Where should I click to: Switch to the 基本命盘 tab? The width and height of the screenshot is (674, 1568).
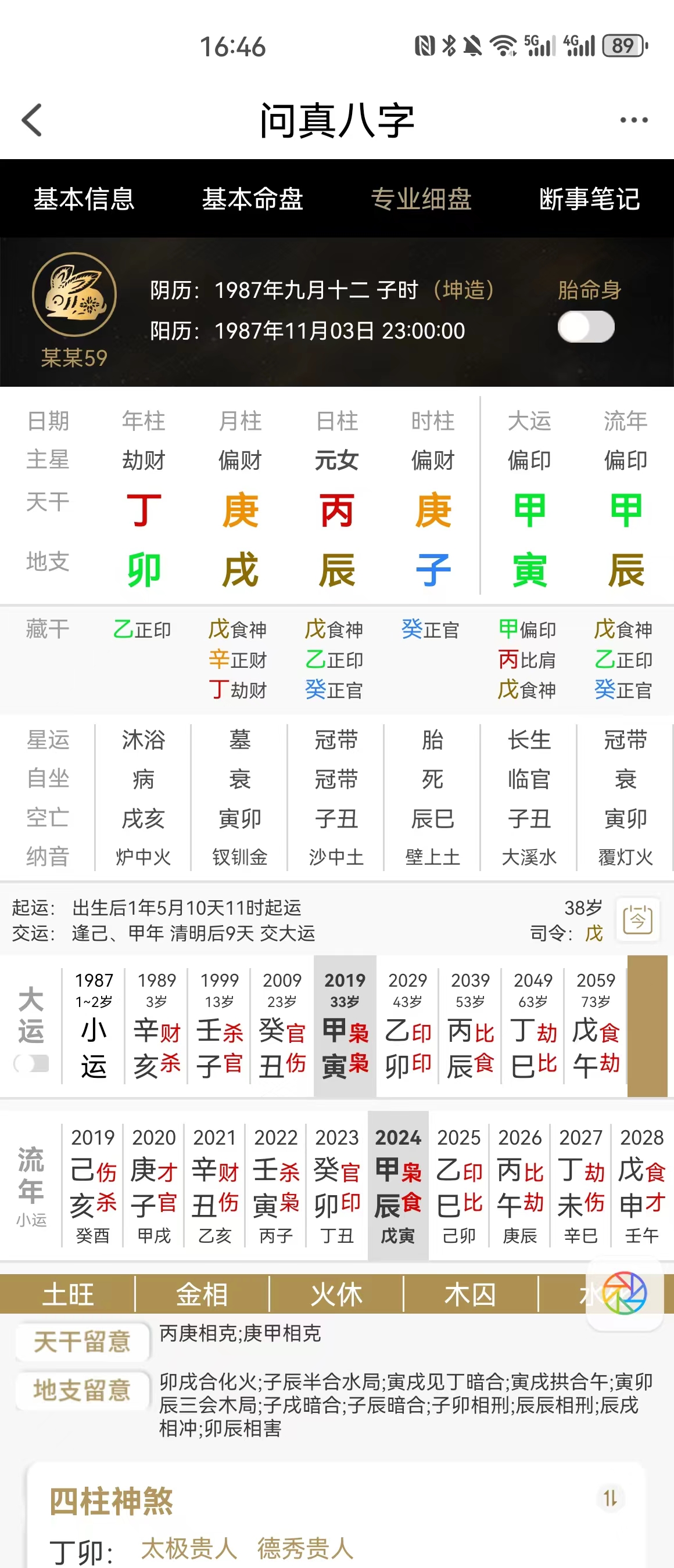pos(252,199)
